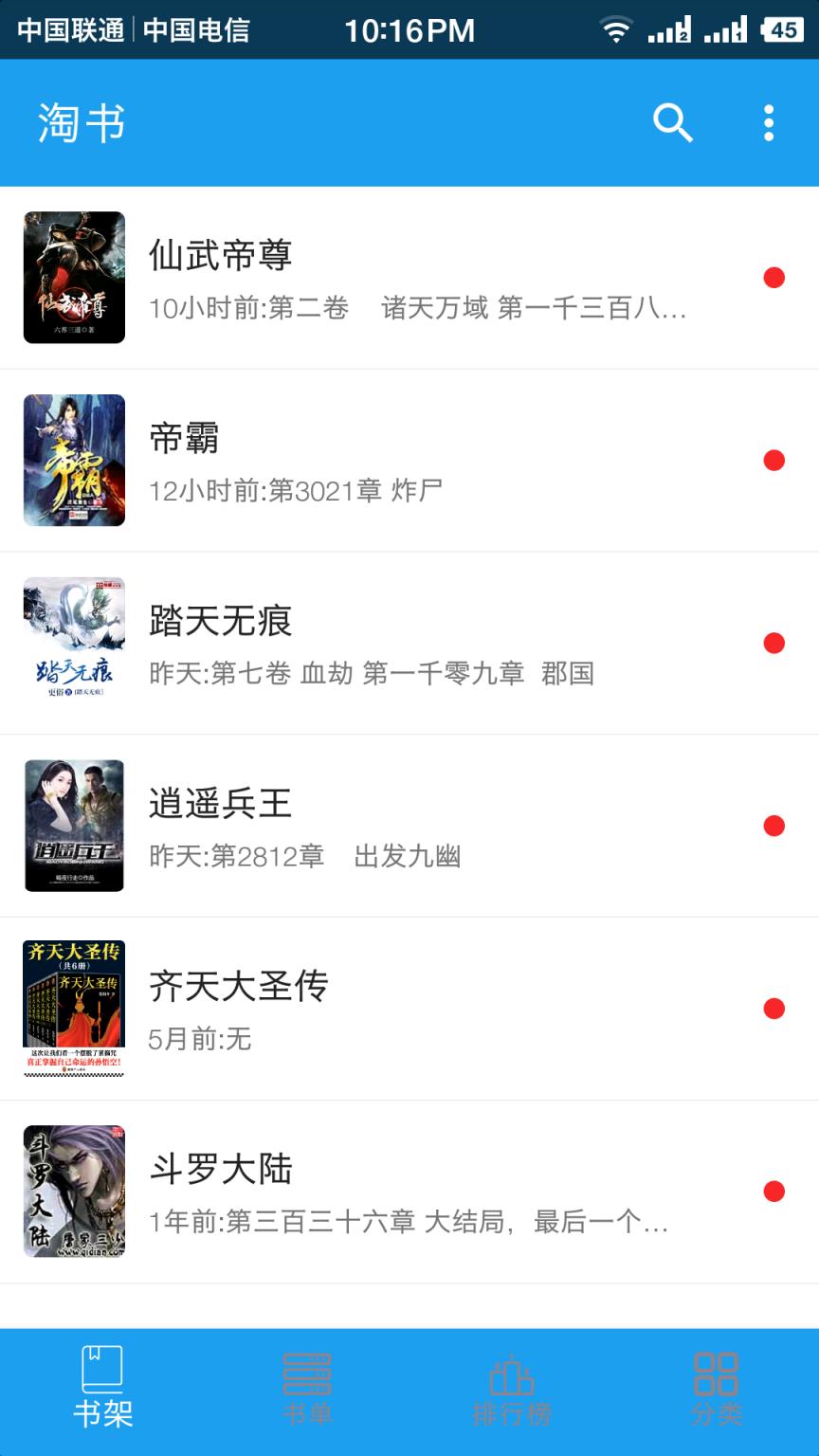
Task: Tap the battery indicator showing 45
Action: point(784,29)
